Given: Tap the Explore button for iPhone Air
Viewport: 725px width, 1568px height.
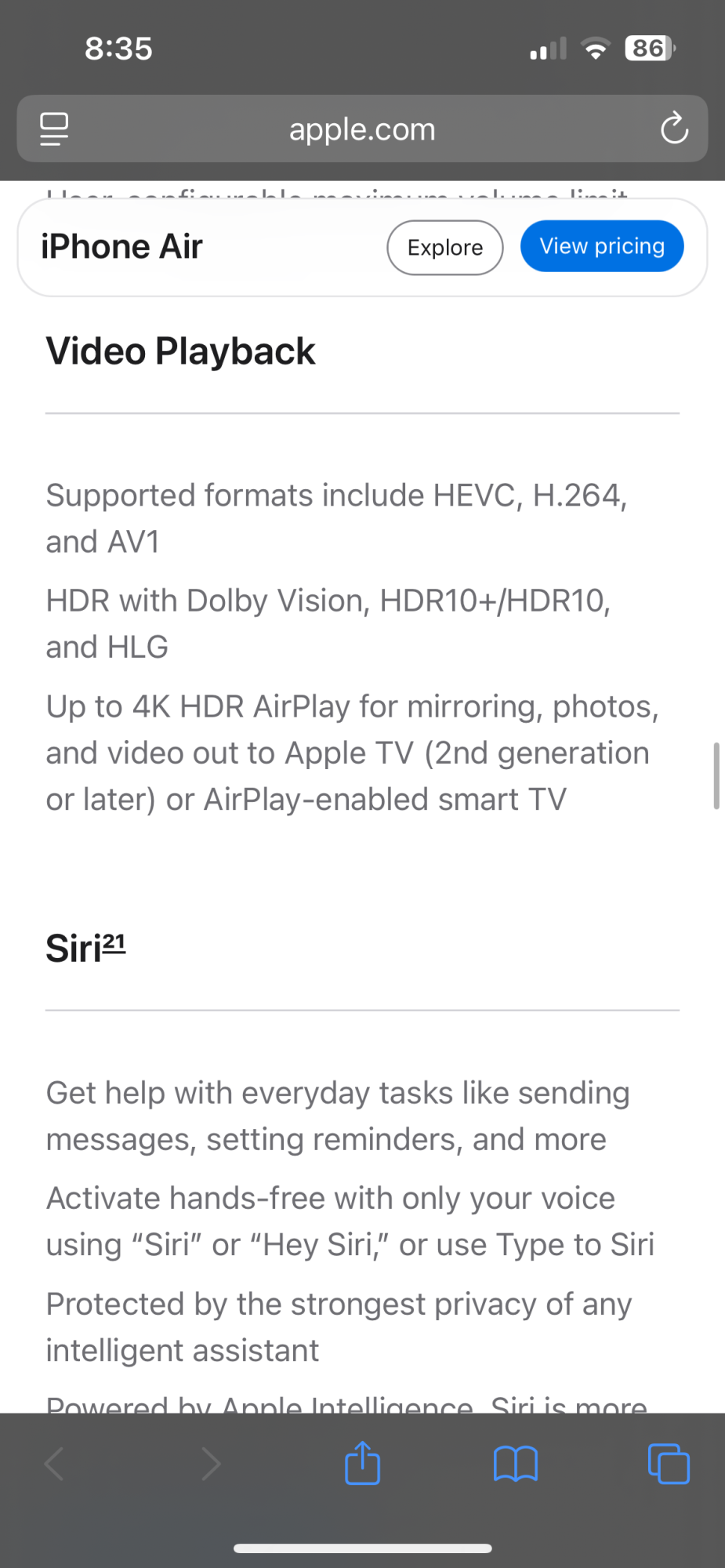Looking at the screenshot, I should [x=444, y=248].
